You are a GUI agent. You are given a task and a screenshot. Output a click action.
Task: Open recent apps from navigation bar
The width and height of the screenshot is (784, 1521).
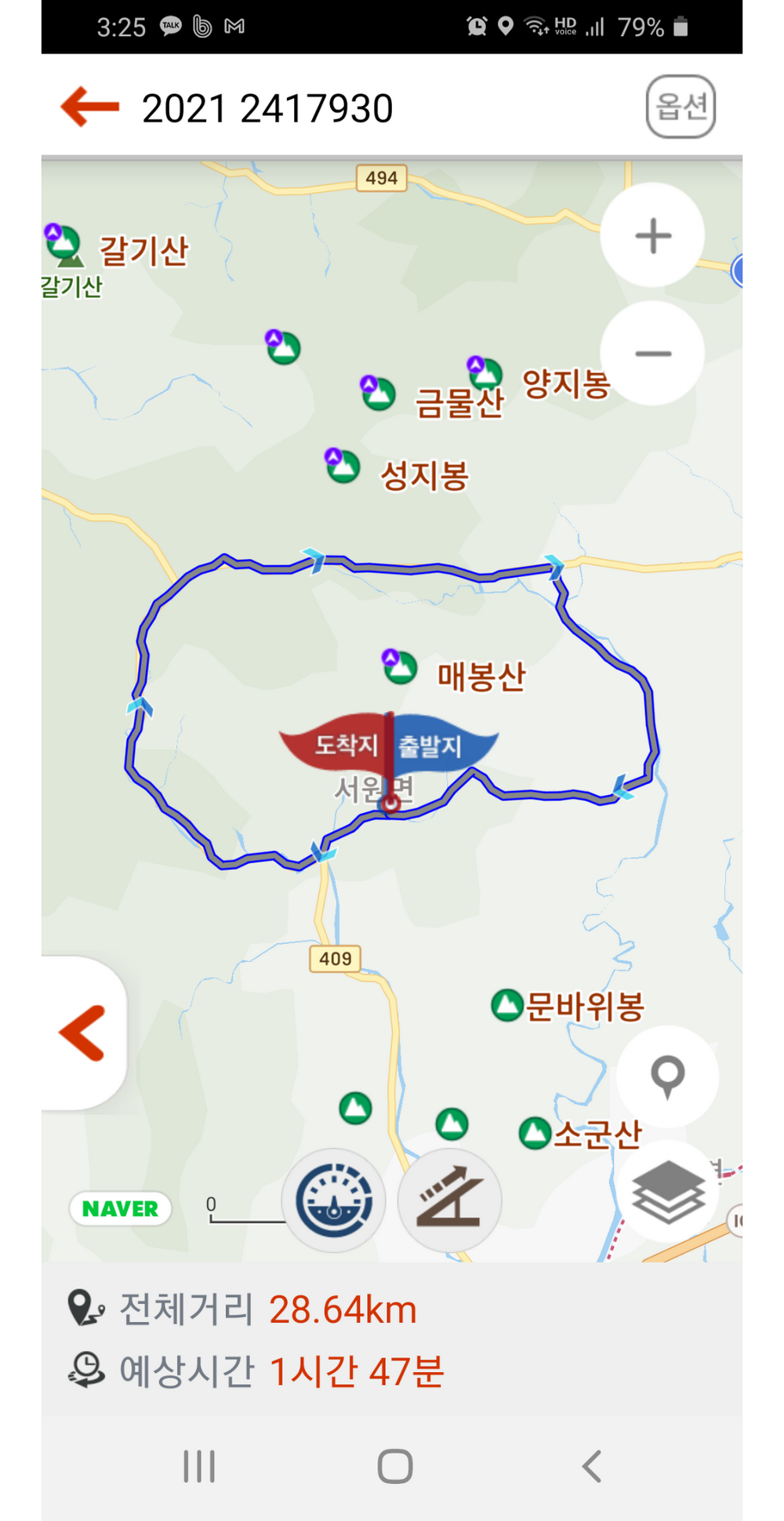199,1465
